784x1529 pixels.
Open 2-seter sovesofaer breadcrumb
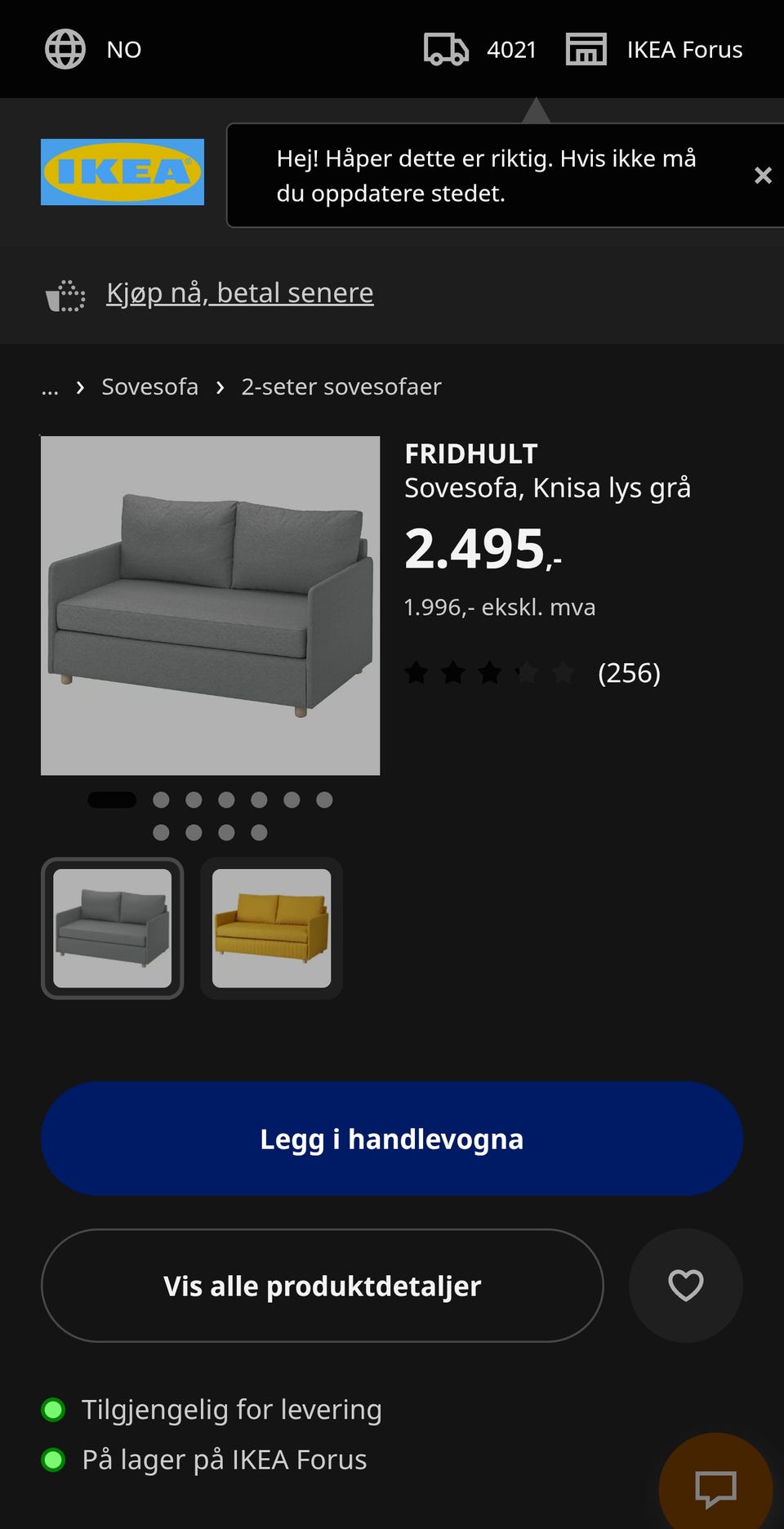(x=341, y=386)
